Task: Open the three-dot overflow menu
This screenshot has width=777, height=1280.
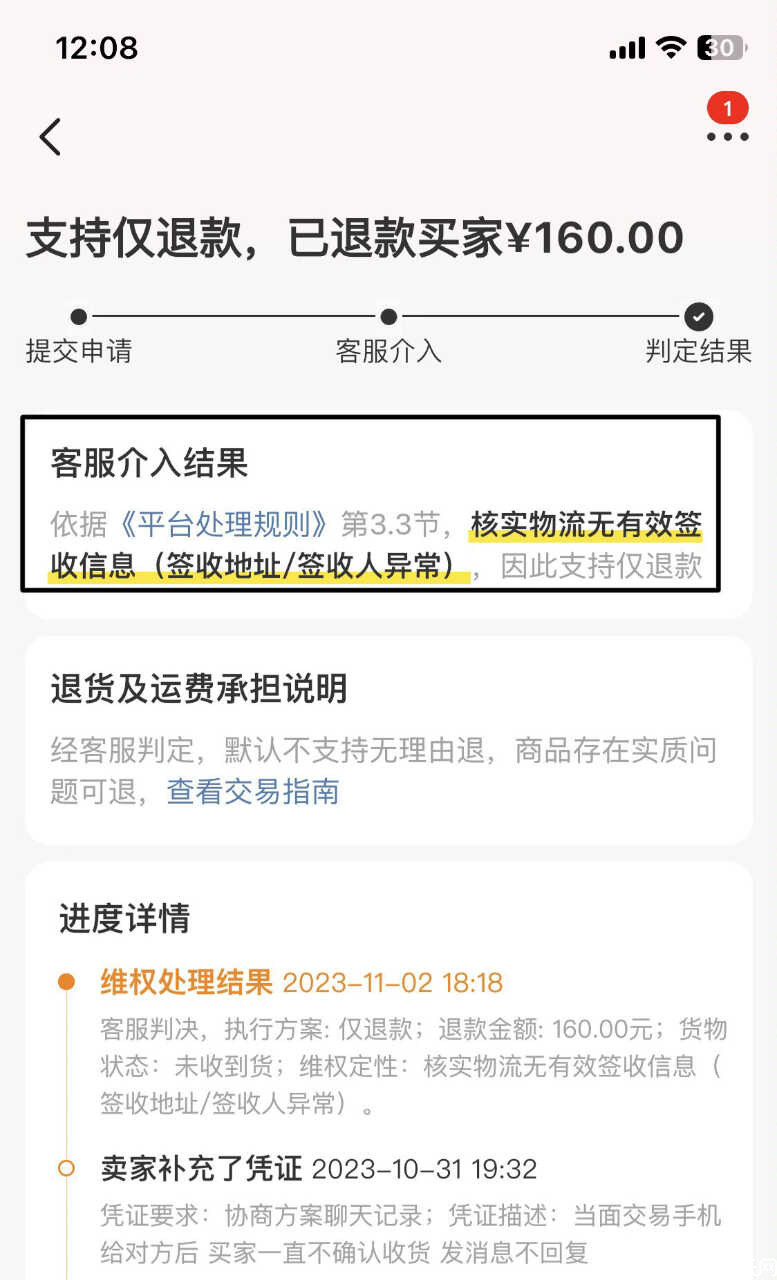Action: click(x=727, y=137)
